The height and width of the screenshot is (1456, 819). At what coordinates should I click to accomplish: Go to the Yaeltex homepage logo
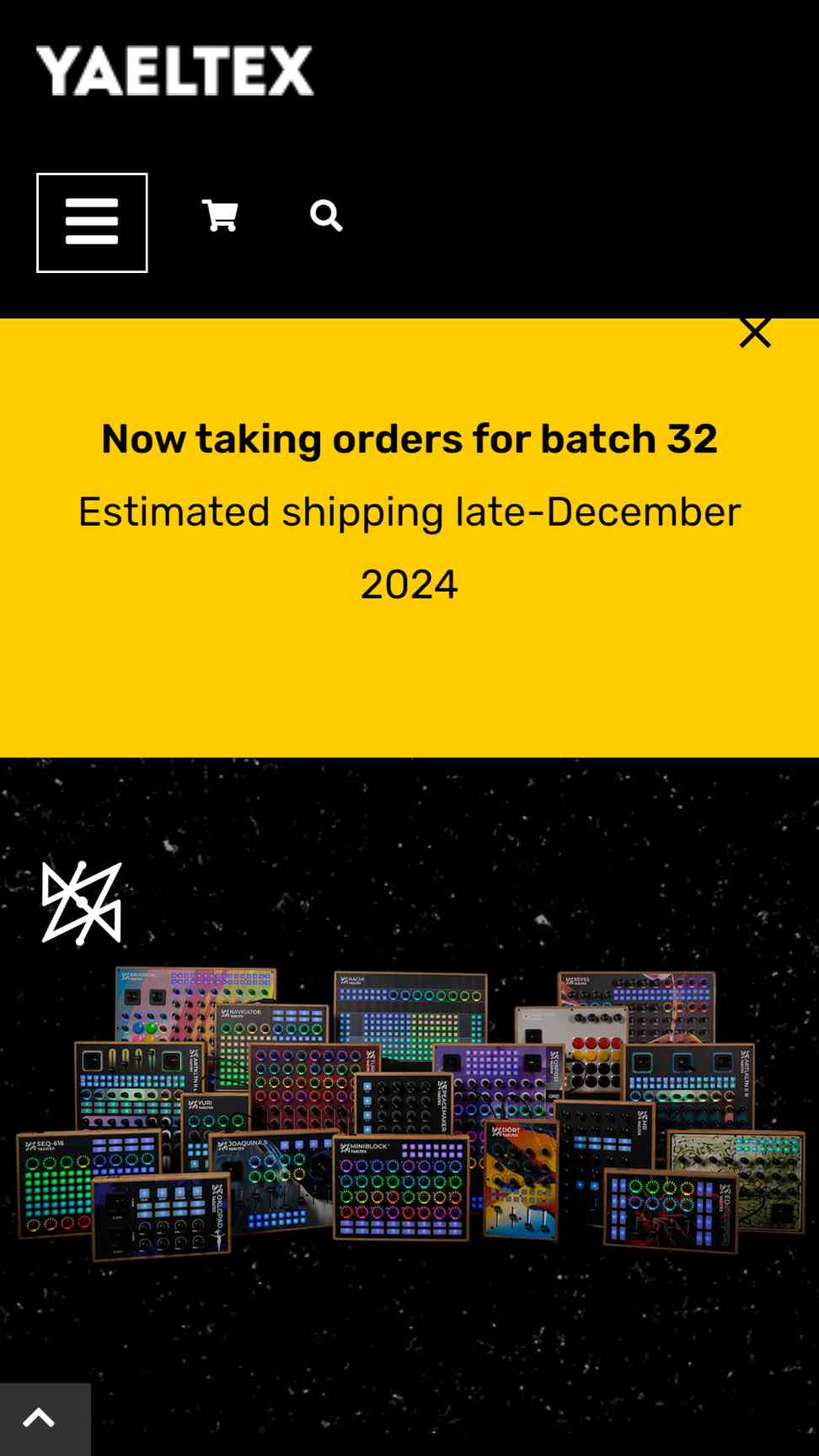click(x=175, y=71)
